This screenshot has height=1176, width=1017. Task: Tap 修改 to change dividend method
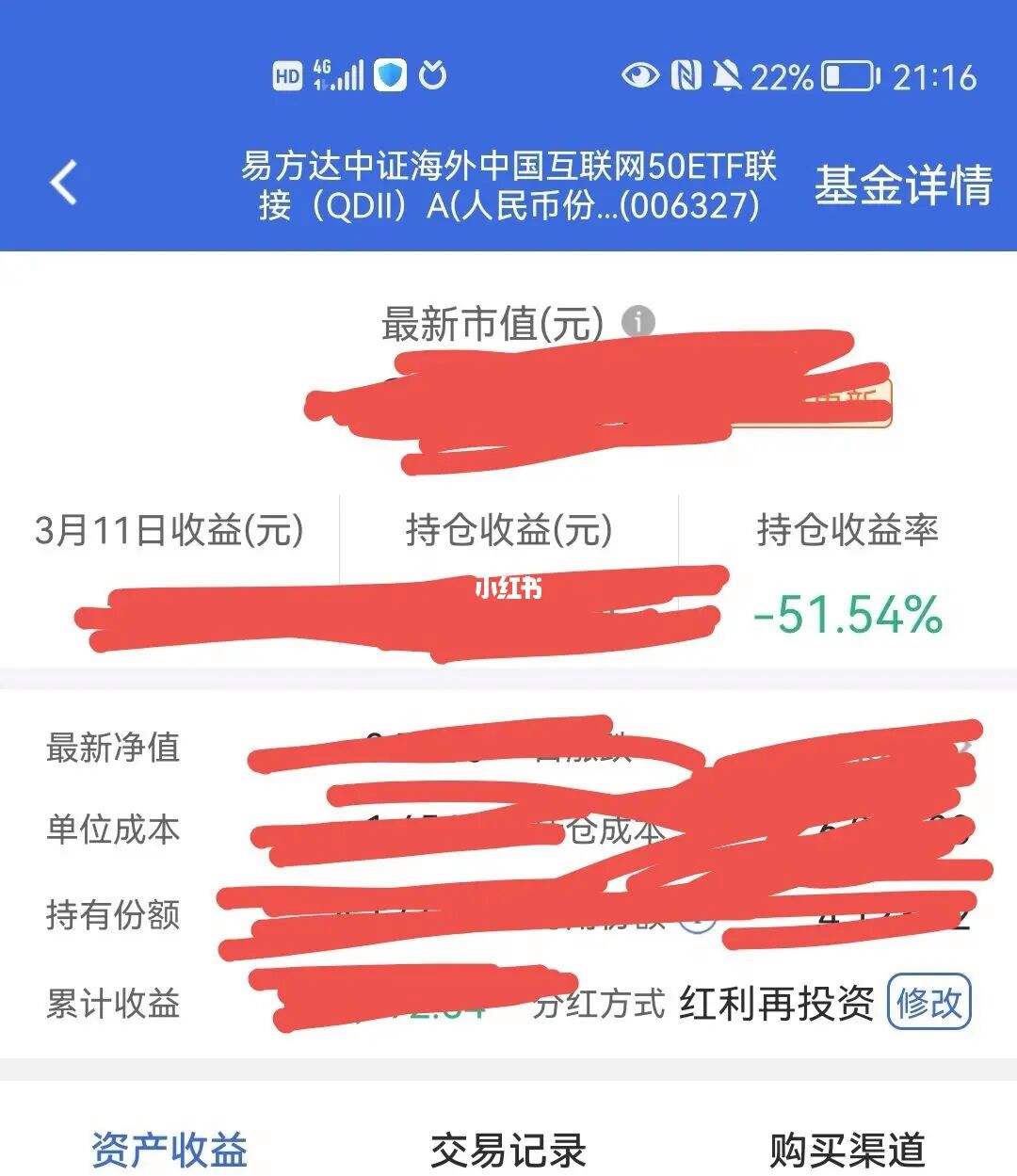pos(930,1004)
